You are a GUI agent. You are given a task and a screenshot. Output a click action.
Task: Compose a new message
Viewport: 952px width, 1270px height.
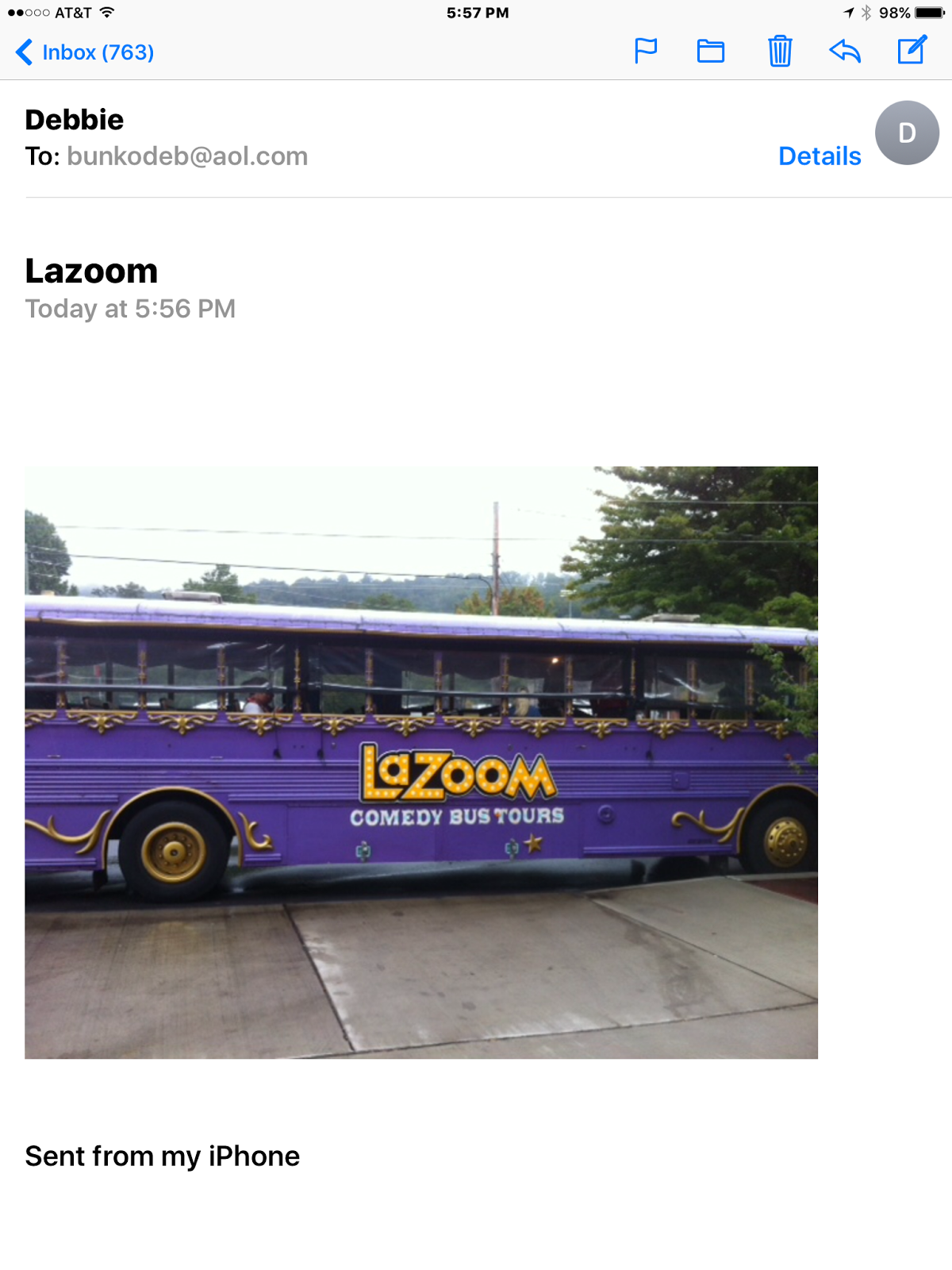[912, 51]
